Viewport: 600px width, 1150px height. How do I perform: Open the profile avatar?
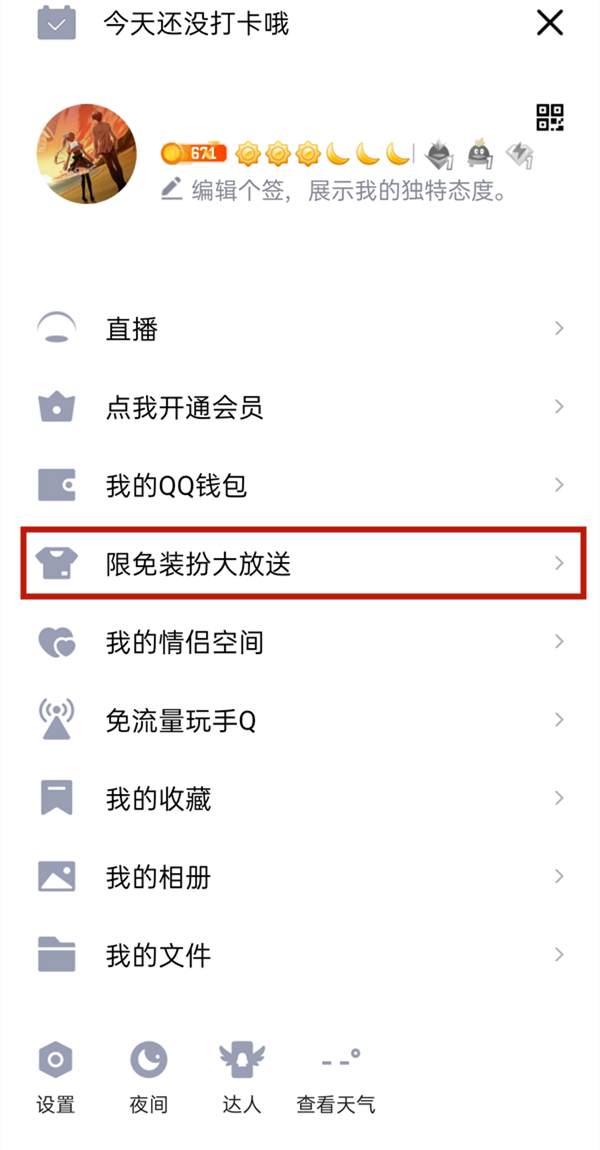(86, 152)
